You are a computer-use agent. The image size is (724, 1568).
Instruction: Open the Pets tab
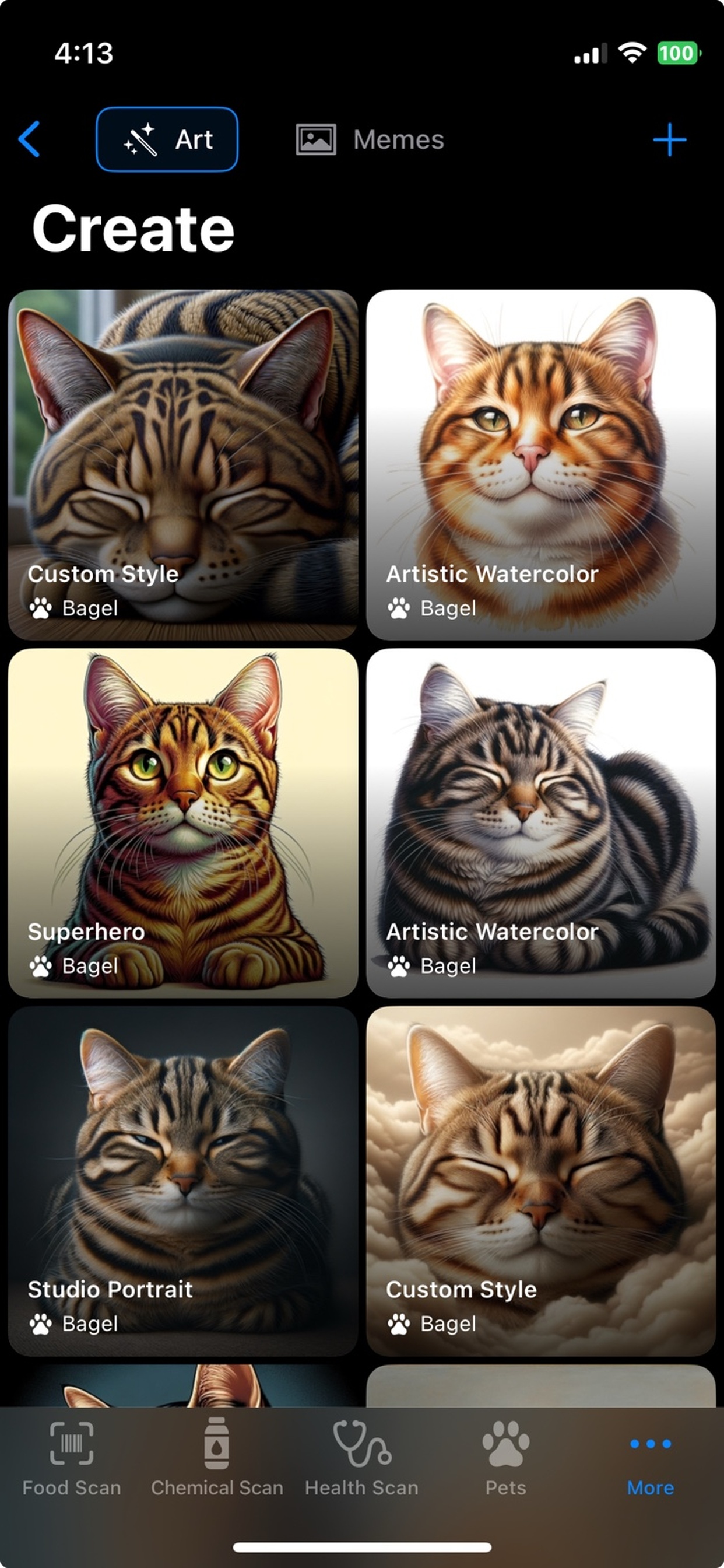[505, 1459]
